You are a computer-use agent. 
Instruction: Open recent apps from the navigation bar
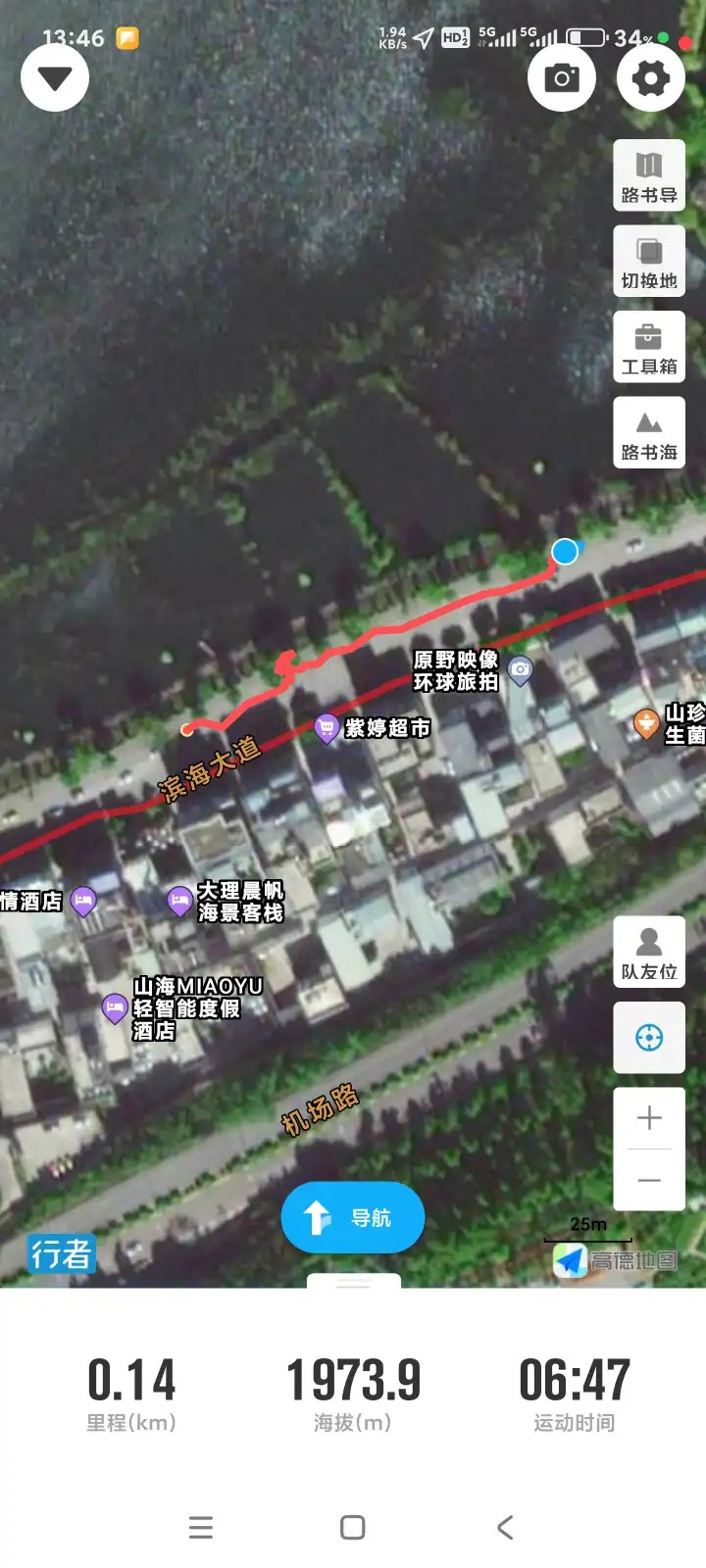coord(201,1527)
